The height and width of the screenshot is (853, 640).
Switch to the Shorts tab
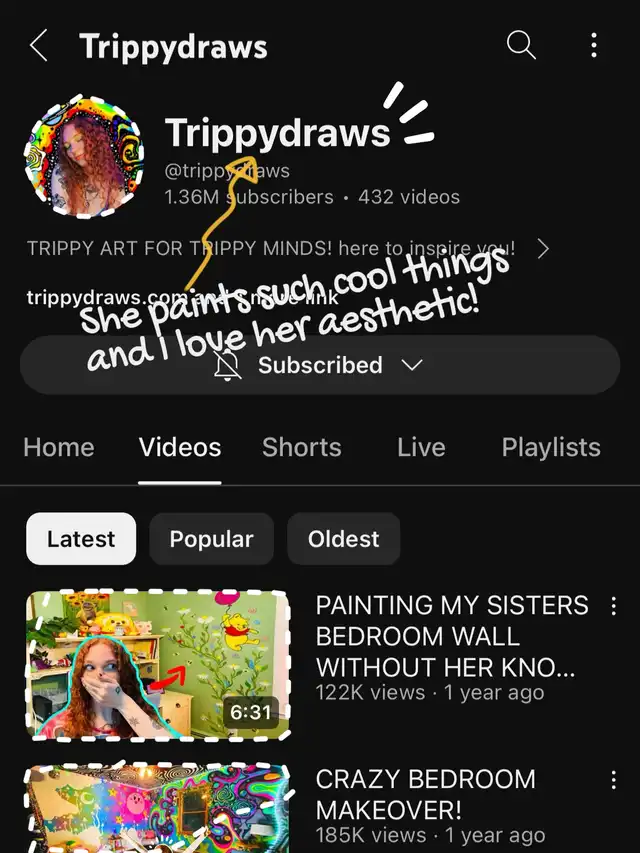tap(301, 447)
